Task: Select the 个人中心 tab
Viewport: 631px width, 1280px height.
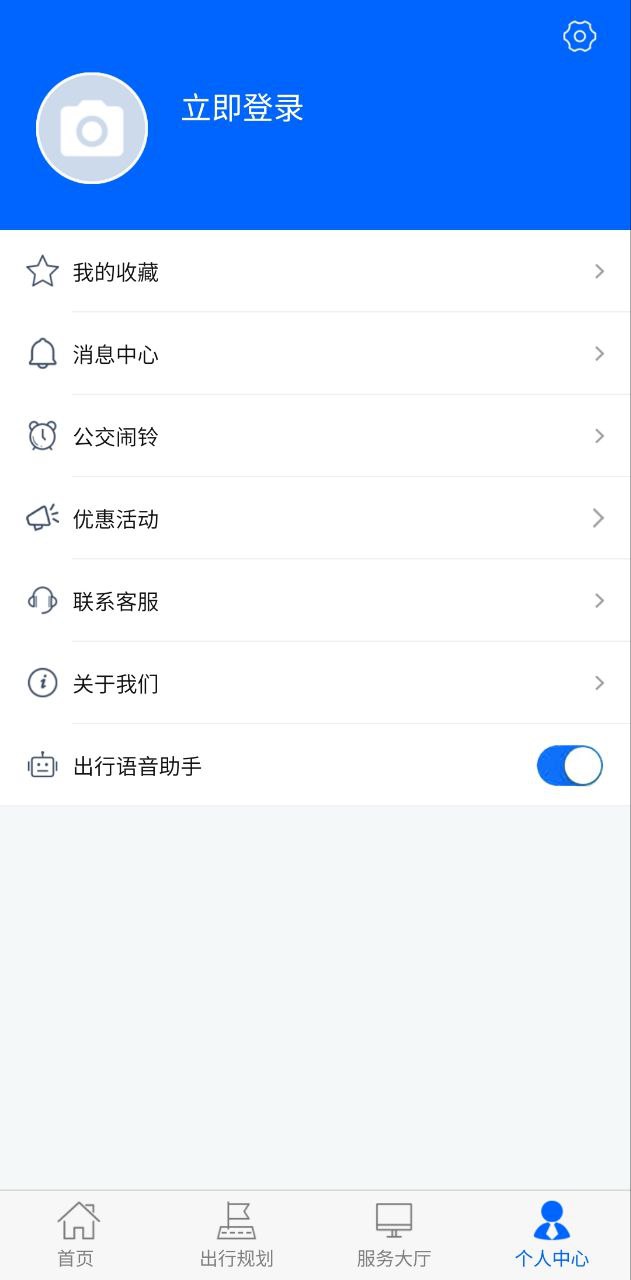Action: pos(551,1235)
